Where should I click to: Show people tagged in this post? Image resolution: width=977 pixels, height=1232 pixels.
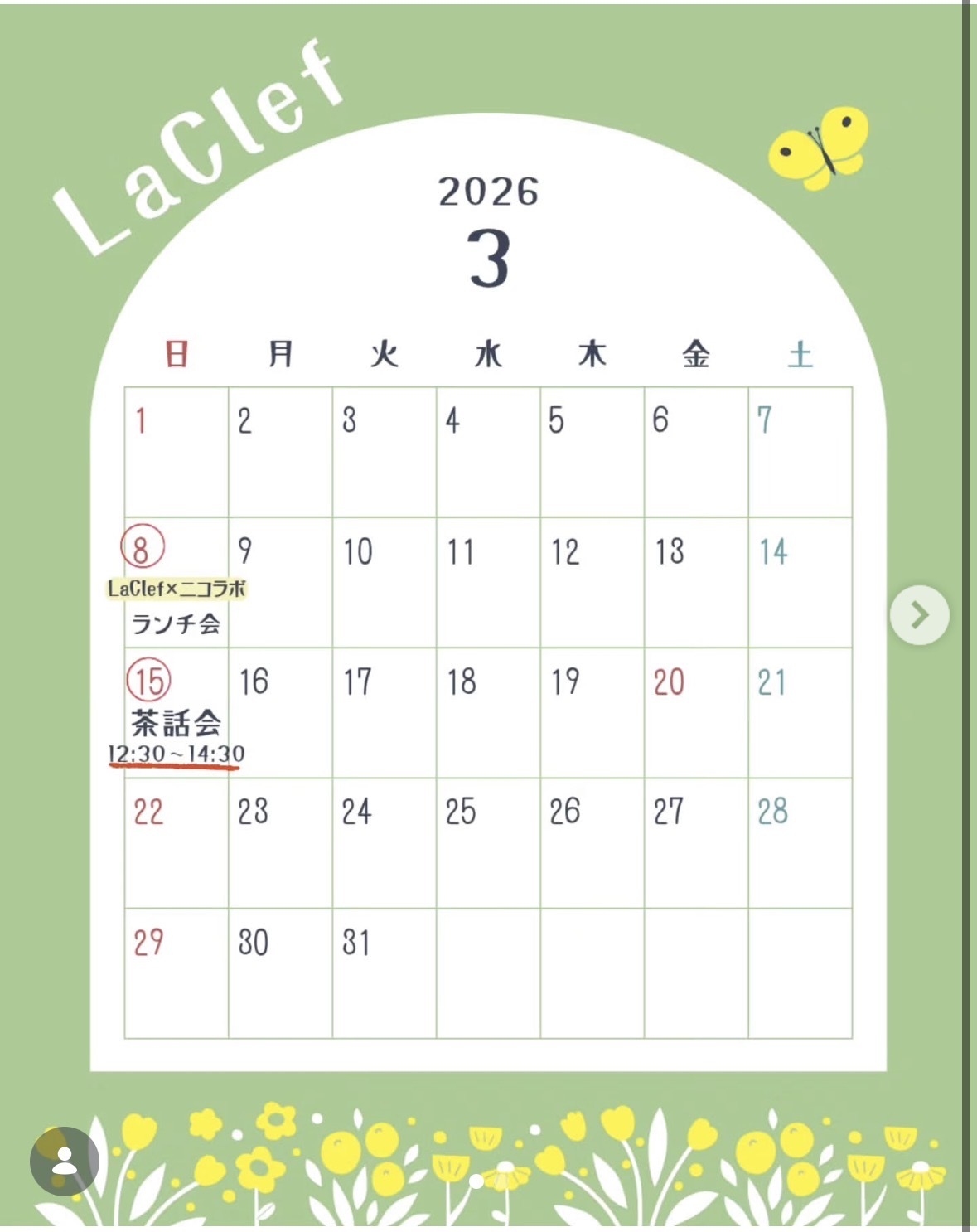[x=64, y=1161]
